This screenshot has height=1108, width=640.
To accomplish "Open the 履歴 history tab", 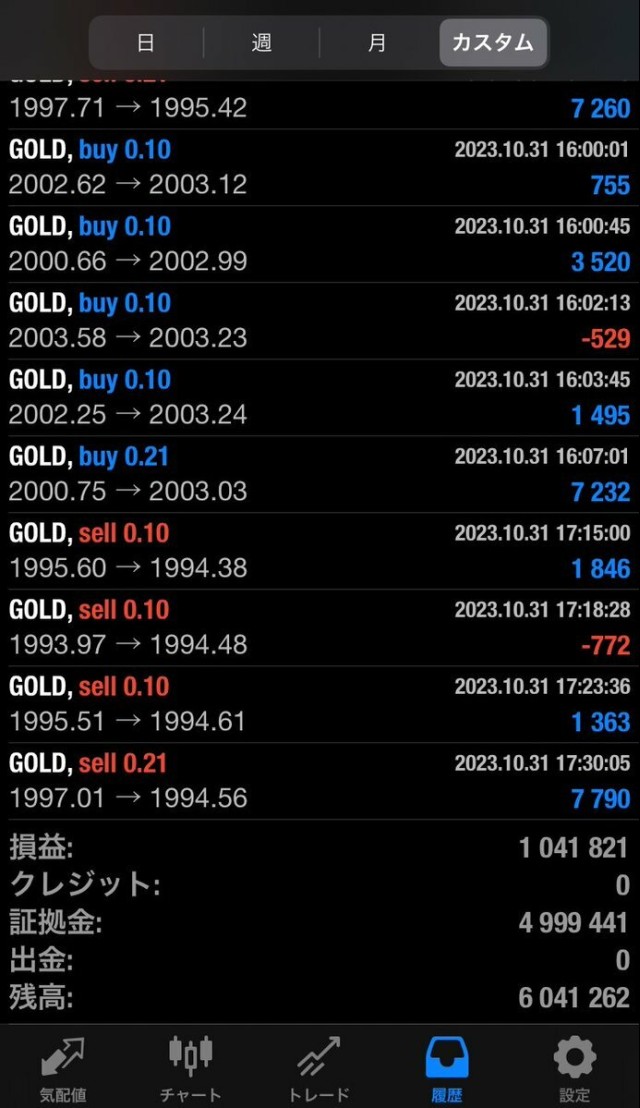I will [x=447, y=1068].
